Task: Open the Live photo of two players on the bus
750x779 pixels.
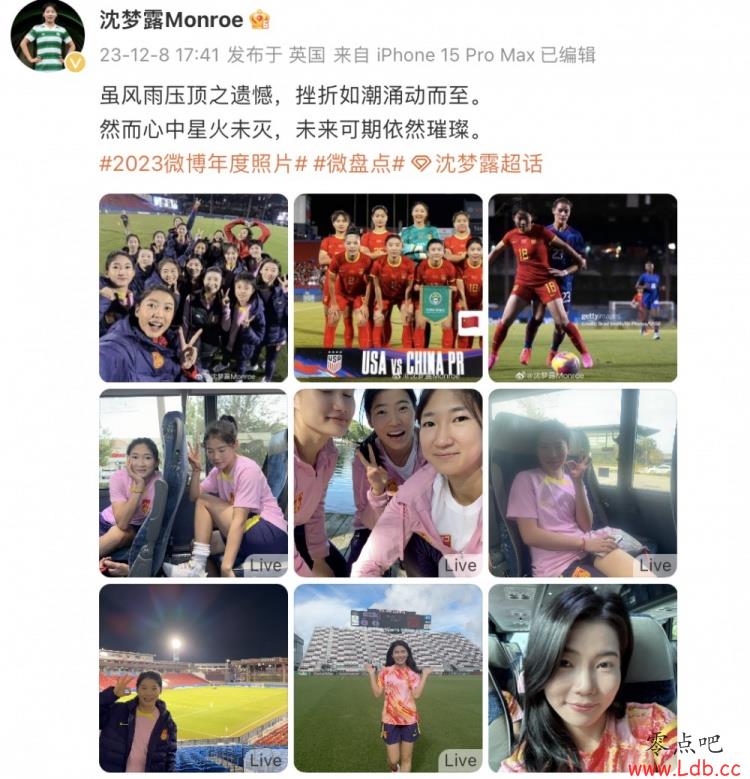Action: (193, 483)
